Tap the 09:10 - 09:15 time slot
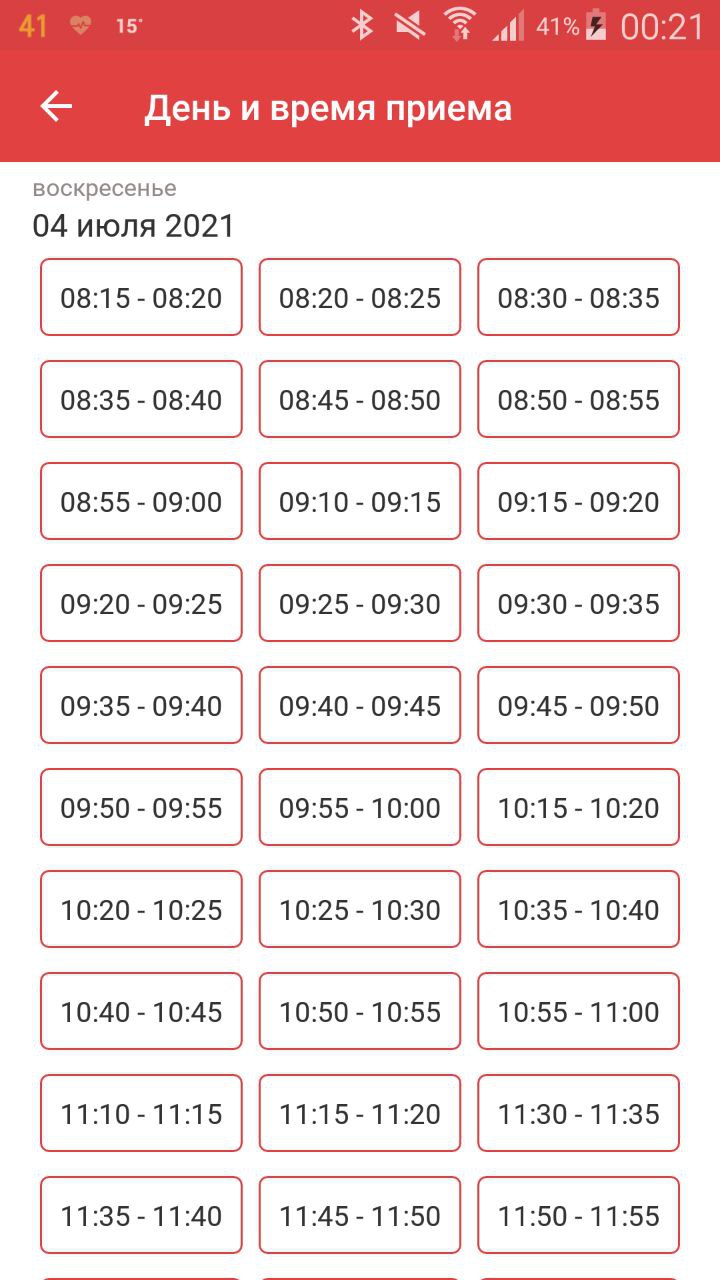The height and width of the screenshot is (1280, 720). 360,501
